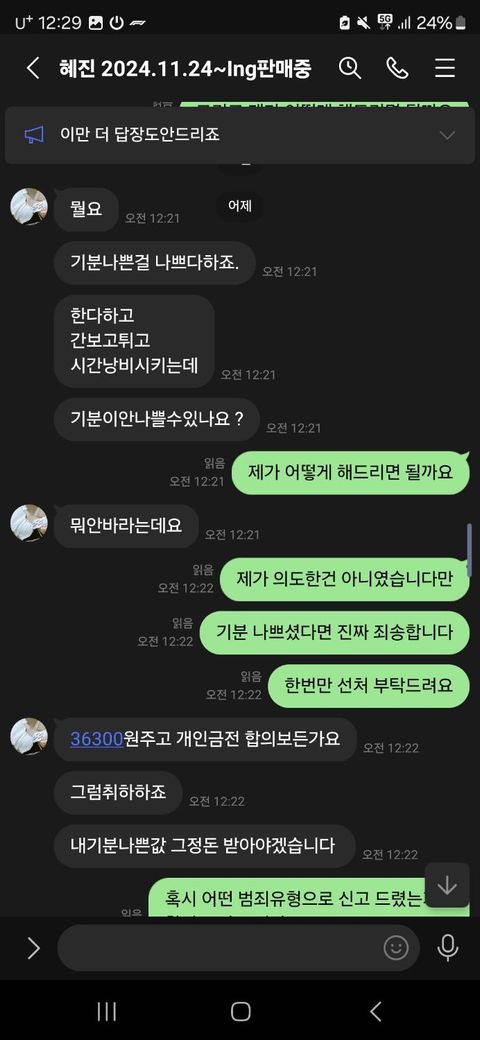Screen dimensions: 480x1040
Task: Open the emoji picker
Action: [x=396, y=948]
